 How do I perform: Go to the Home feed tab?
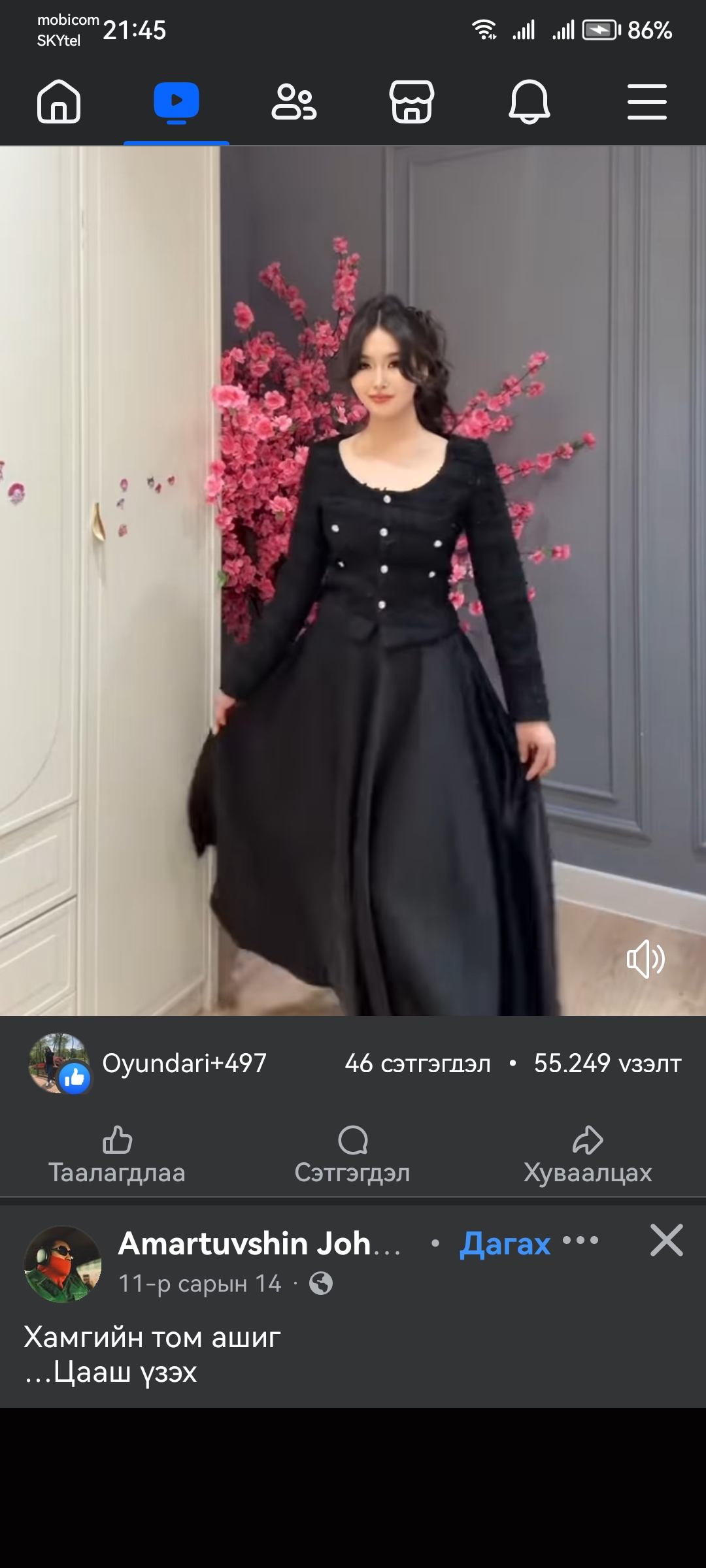coord(59,102)
